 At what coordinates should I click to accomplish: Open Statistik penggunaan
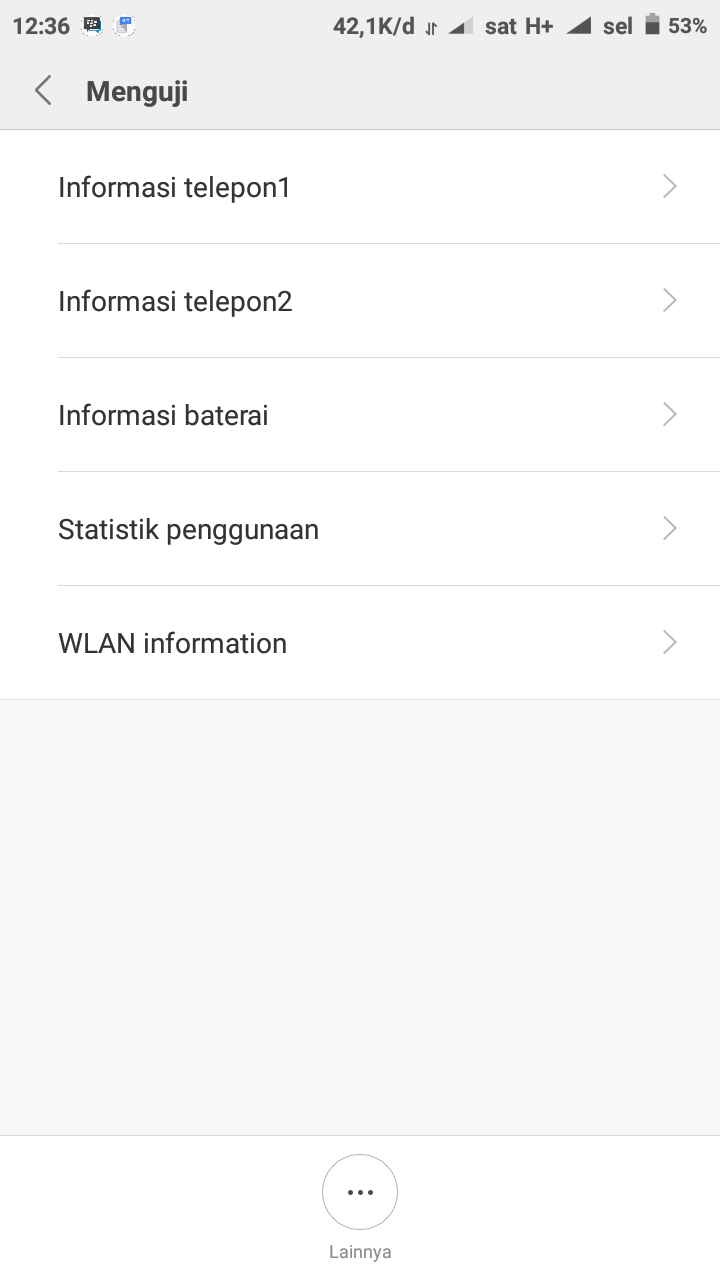click(x=360, y=529)
